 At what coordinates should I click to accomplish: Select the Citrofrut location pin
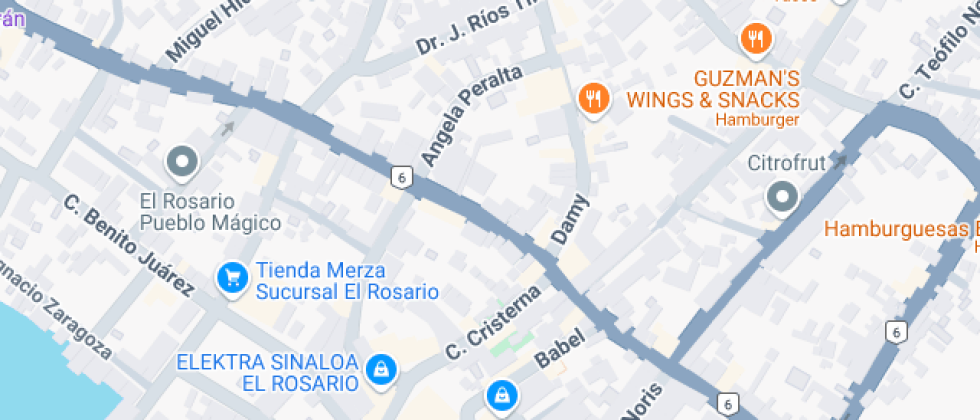[x=782, y=196]
